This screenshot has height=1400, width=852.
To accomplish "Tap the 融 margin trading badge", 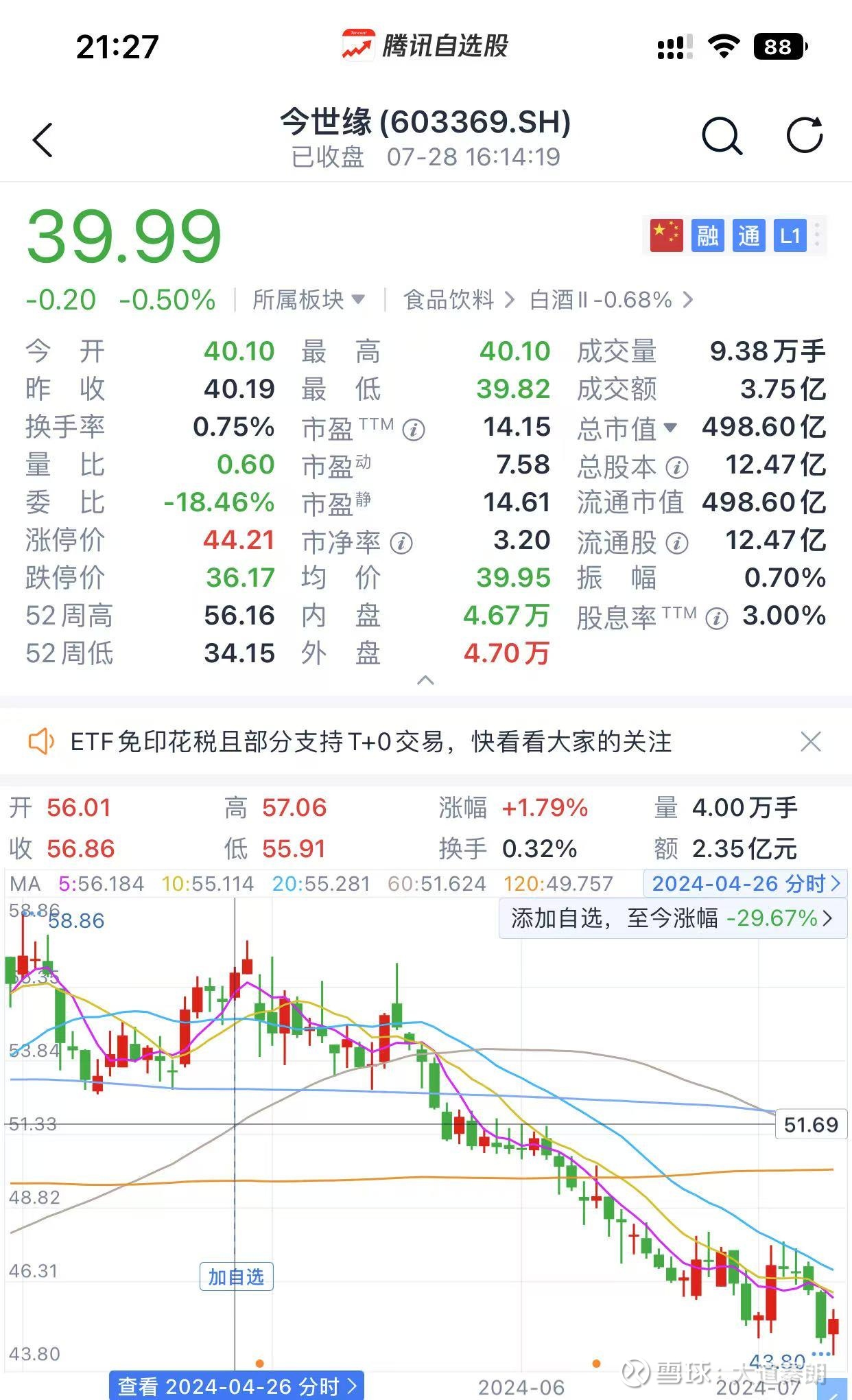I will [x=707, y=235].
